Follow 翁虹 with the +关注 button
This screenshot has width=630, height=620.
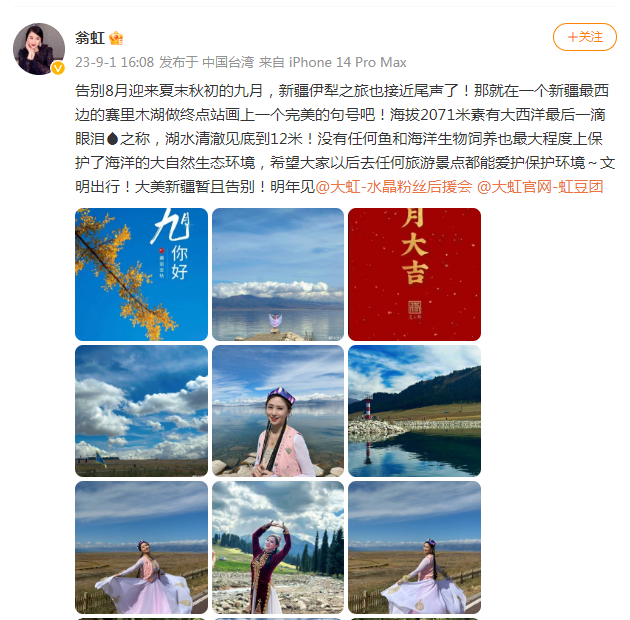[x=585, y=37]
